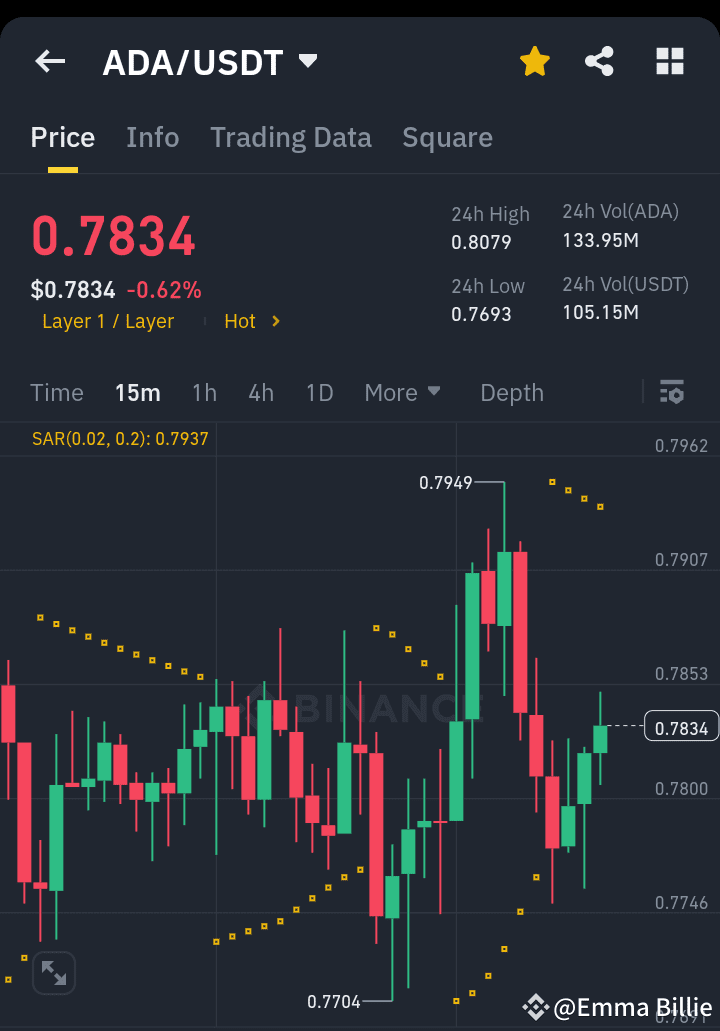Select the 15m candle interval
The width and height of the screenshot is (720, 1031).
click(138, 392)
